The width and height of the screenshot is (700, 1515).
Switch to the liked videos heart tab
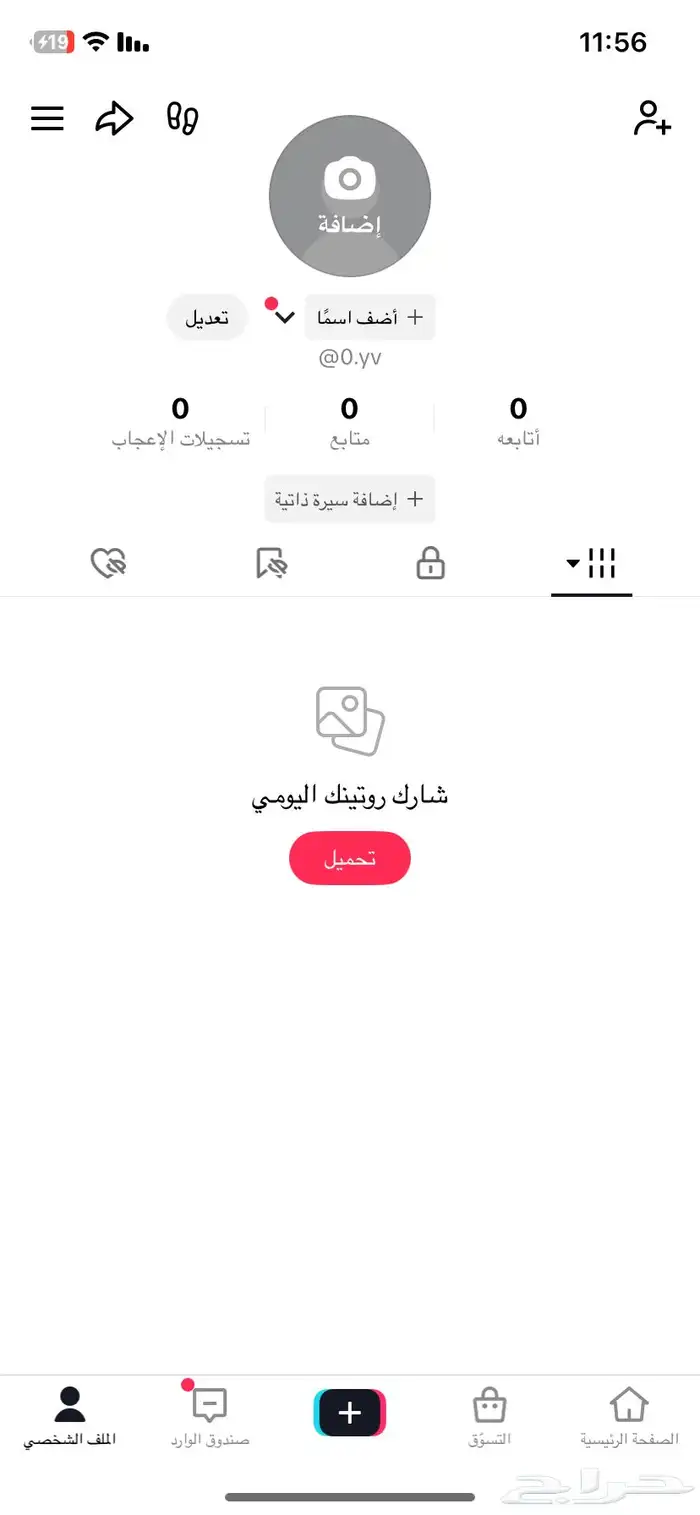pyautogui.click(x=108, y=565)
